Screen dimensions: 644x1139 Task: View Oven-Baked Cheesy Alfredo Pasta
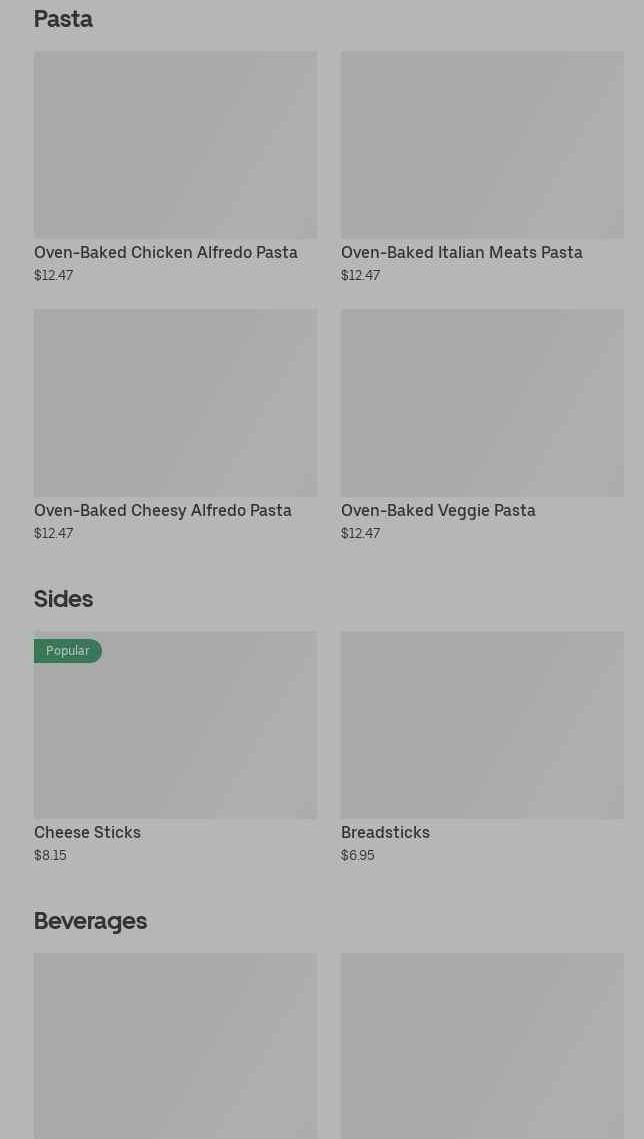click(x=175, y=425)
